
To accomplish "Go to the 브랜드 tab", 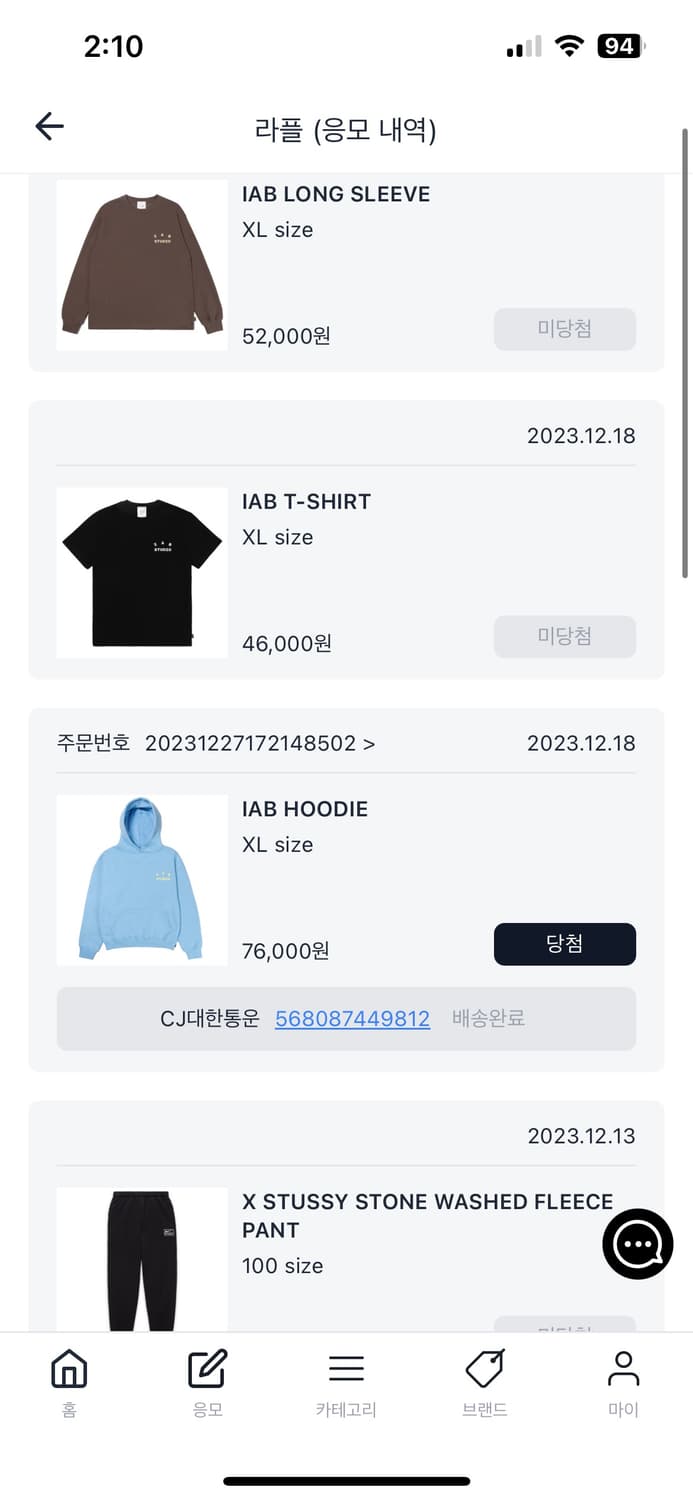I will click(485, 1381).
